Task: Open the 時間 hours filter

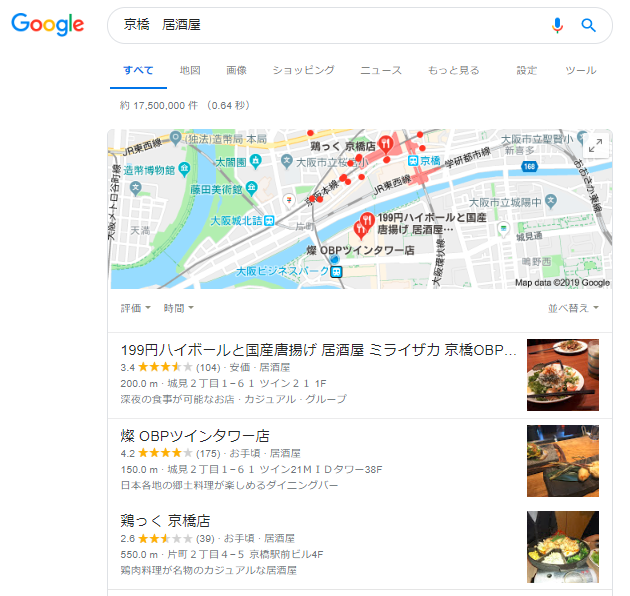Action: point(178,308)
